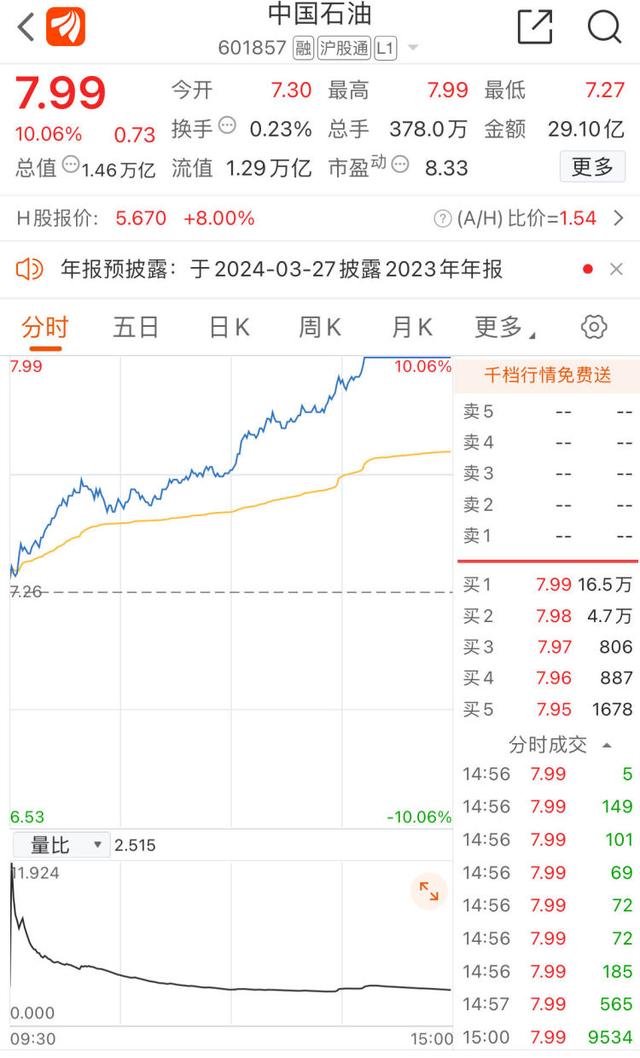The height and width of the screenshot is (1058, 640).
Task: Switch to the 五日 chart tab
Action: [x=136, y=328]
